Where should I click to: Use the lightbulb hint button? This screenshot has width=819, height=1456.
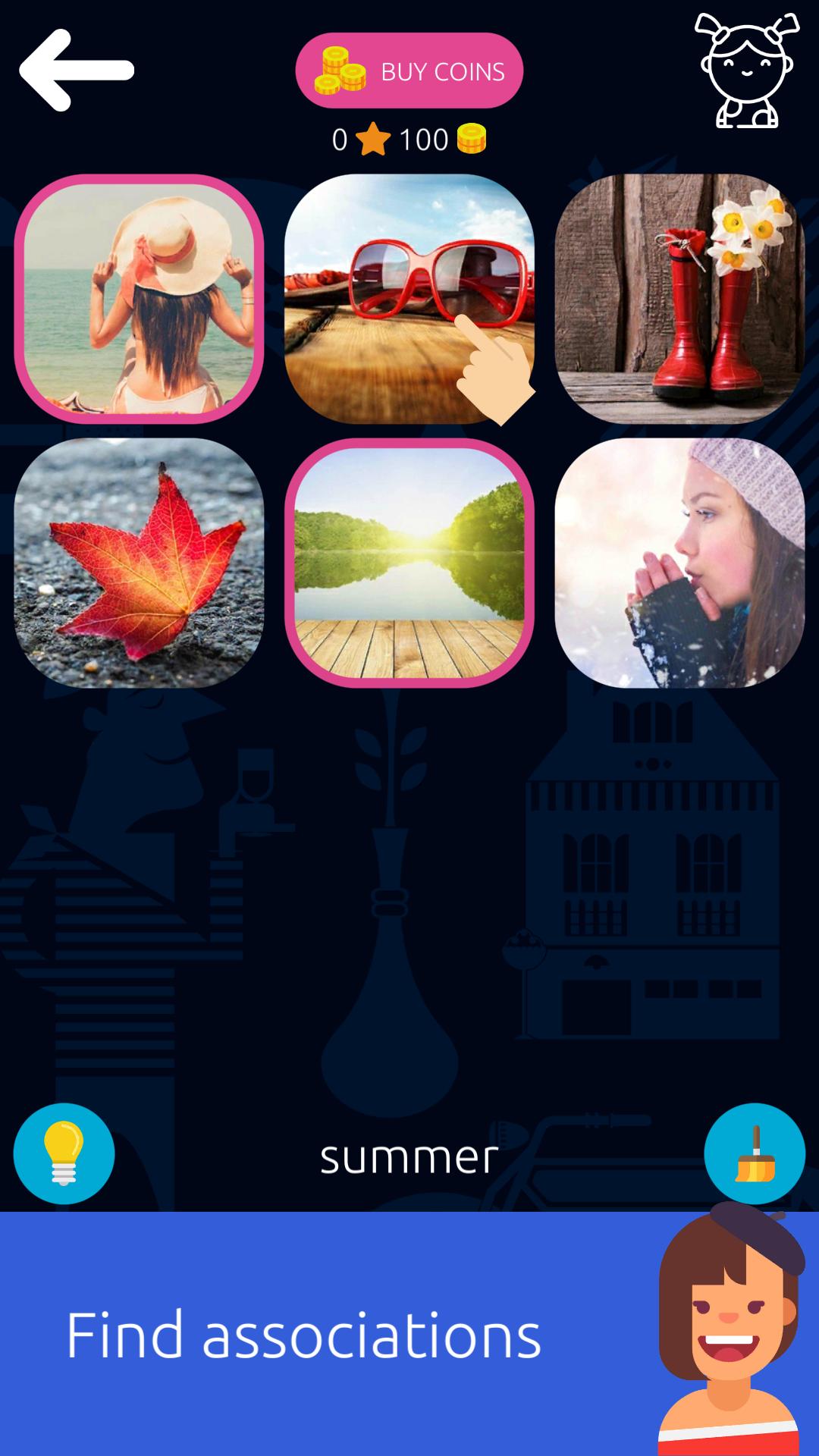pyautogui.click(x=64, y=1153)
